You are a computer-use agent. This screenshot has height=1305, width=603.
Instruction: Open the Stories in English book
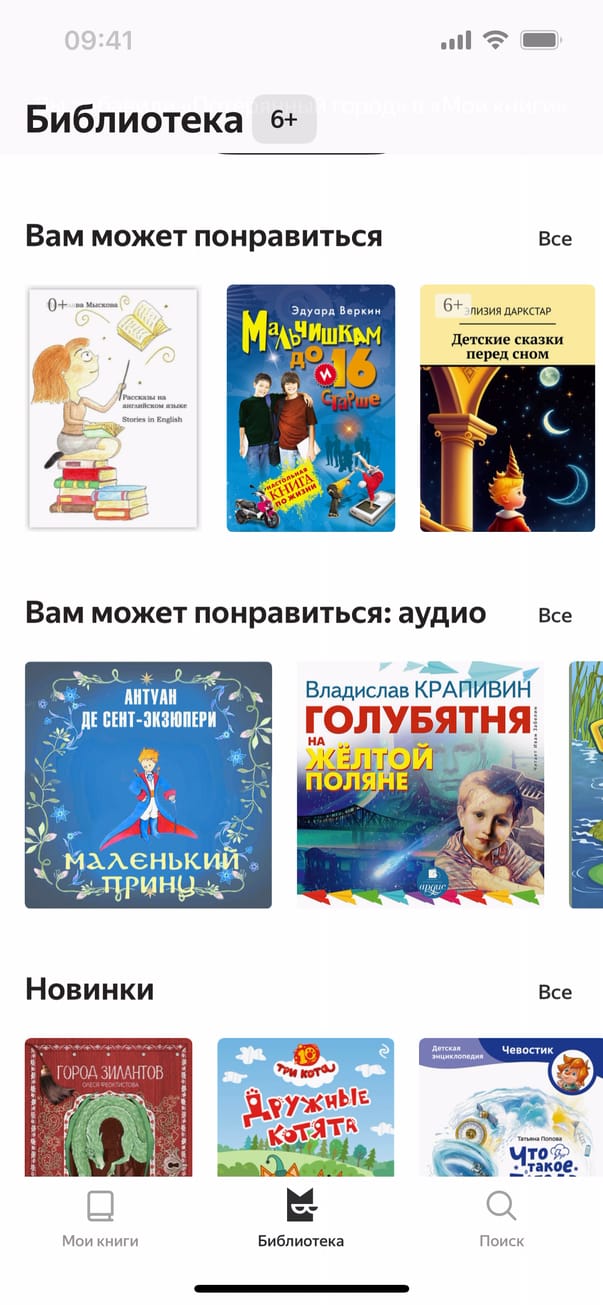[x=112, y=408]
